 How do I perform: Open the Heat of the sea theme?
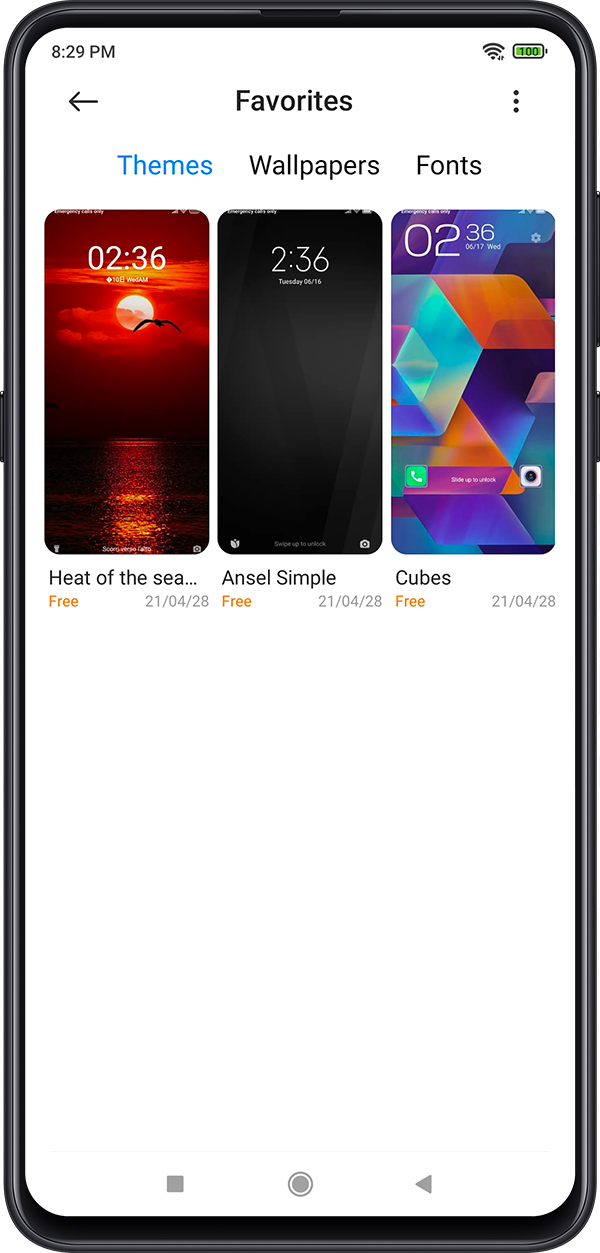tap(127, 382)
